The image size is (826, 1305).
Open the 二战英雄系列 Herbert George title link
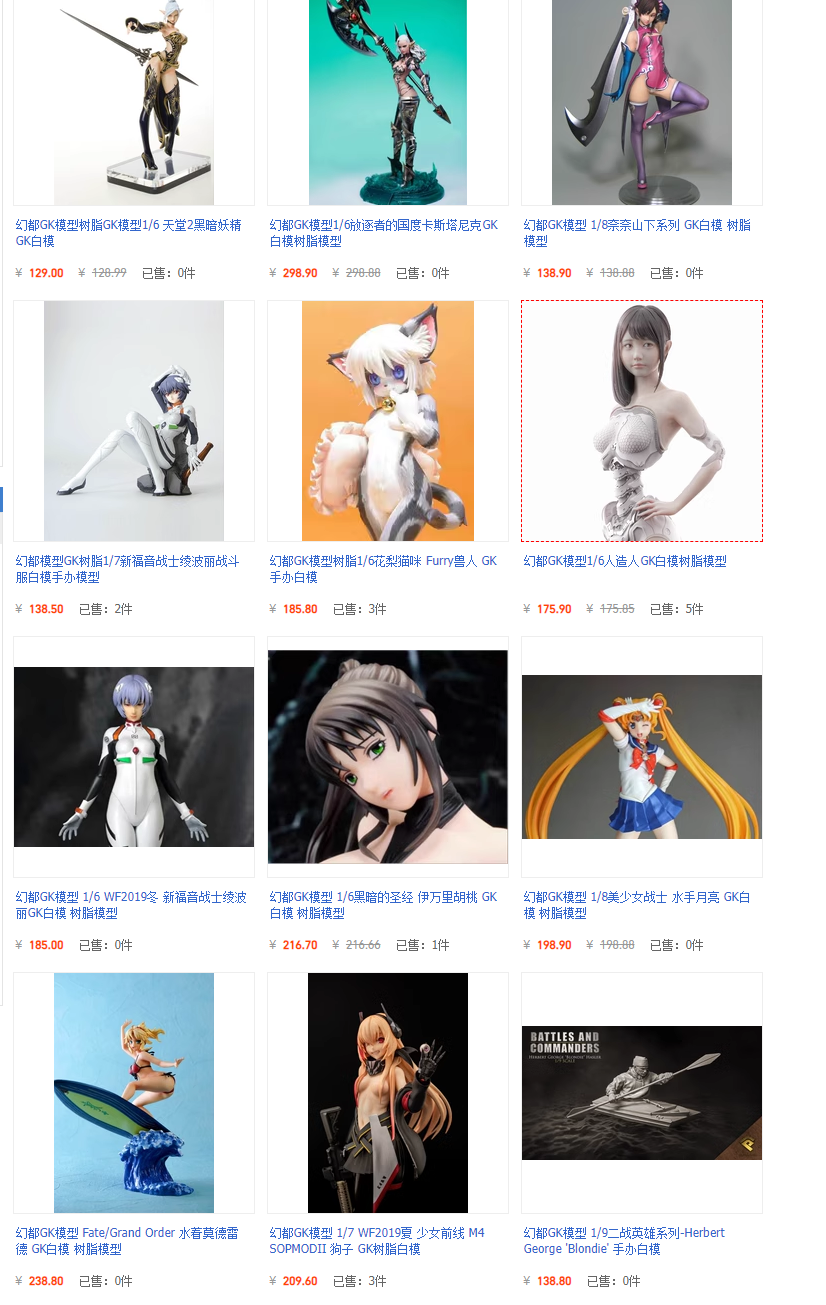tap(624, 1241)
